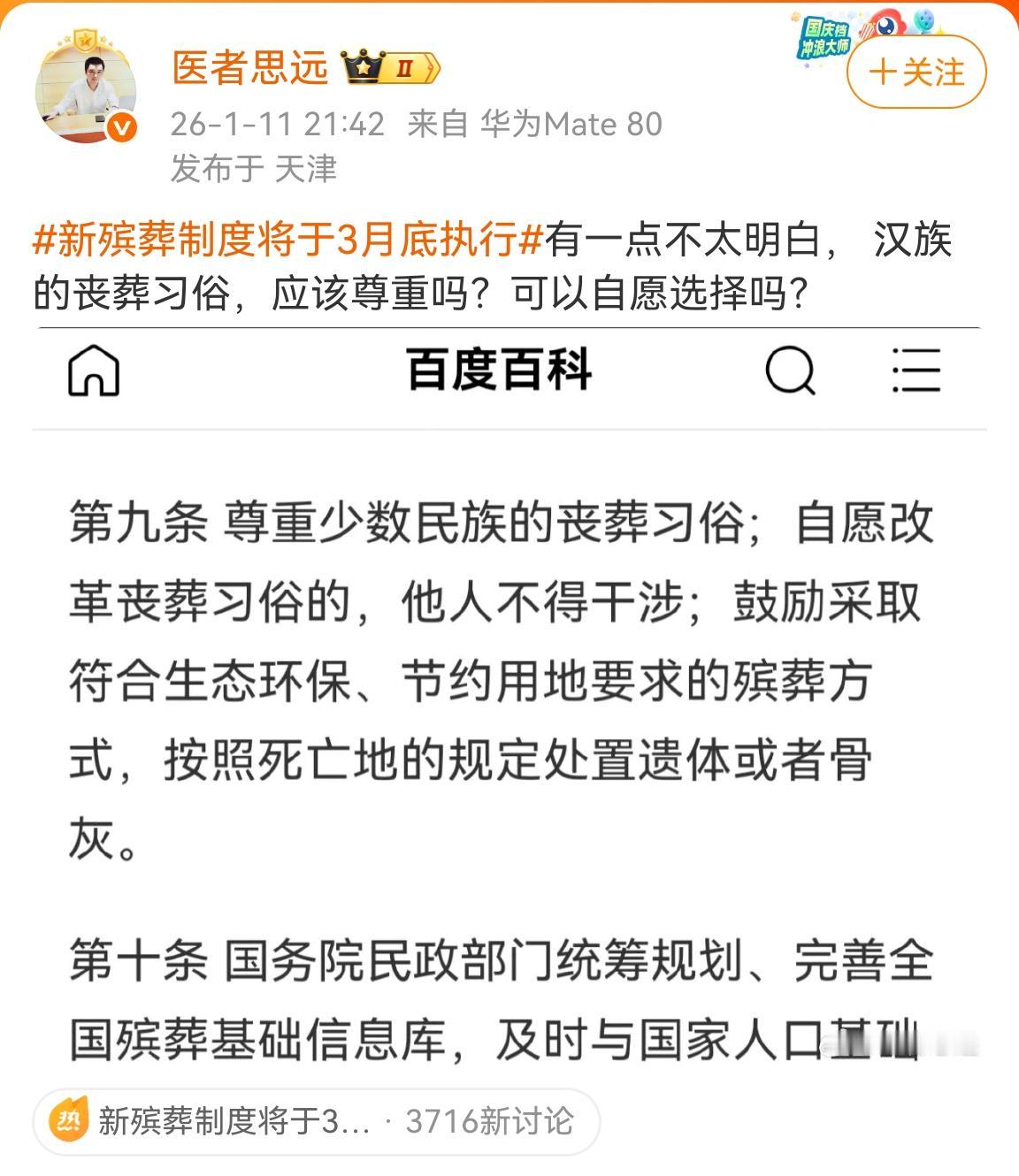The height and width of the screenshot is (1176, 1019).
Task: Open the Baidu Baike catalog list icon
Action: coord(917,373)
